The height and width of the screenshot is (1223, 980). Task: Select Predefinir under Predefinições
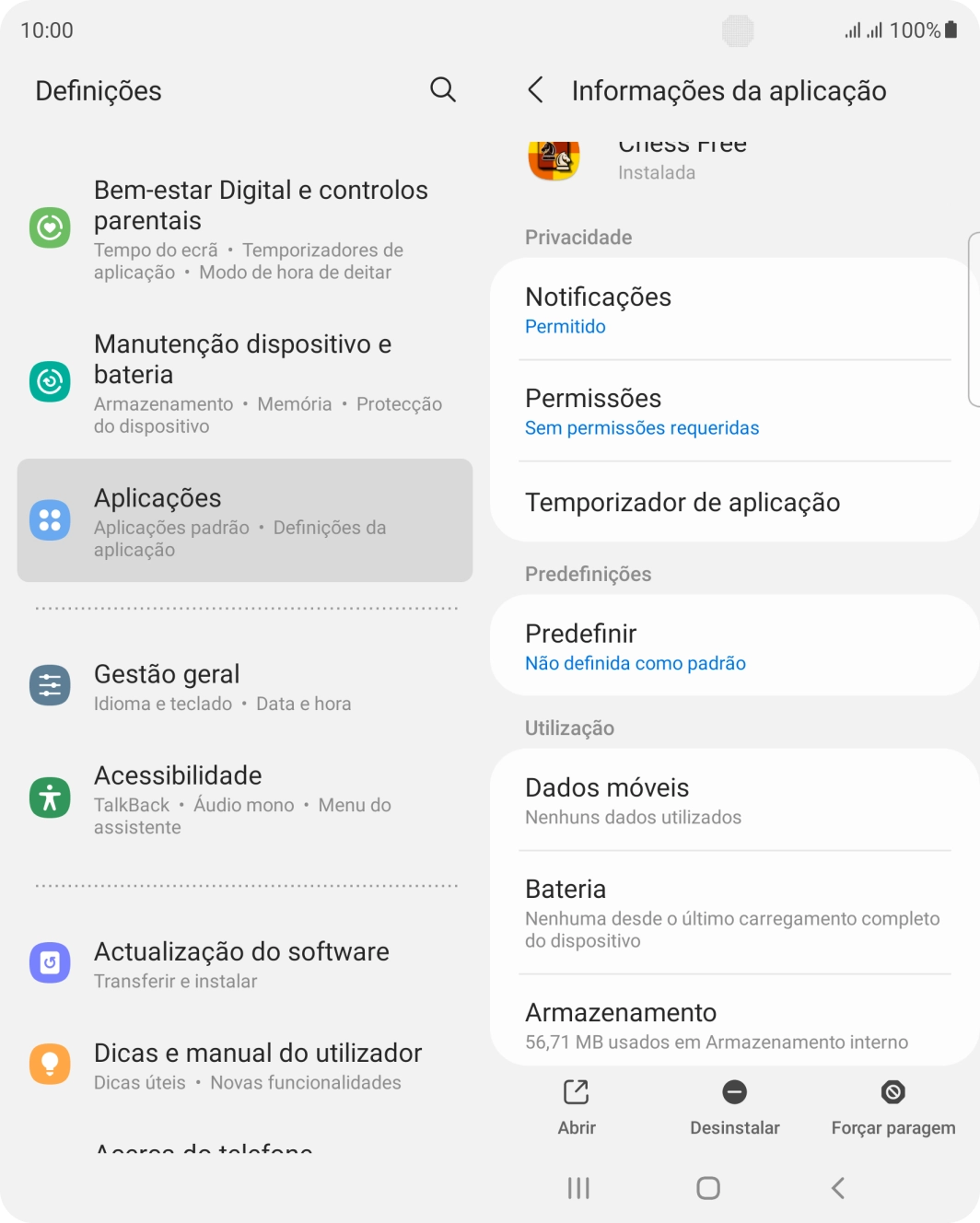[734, 645]
